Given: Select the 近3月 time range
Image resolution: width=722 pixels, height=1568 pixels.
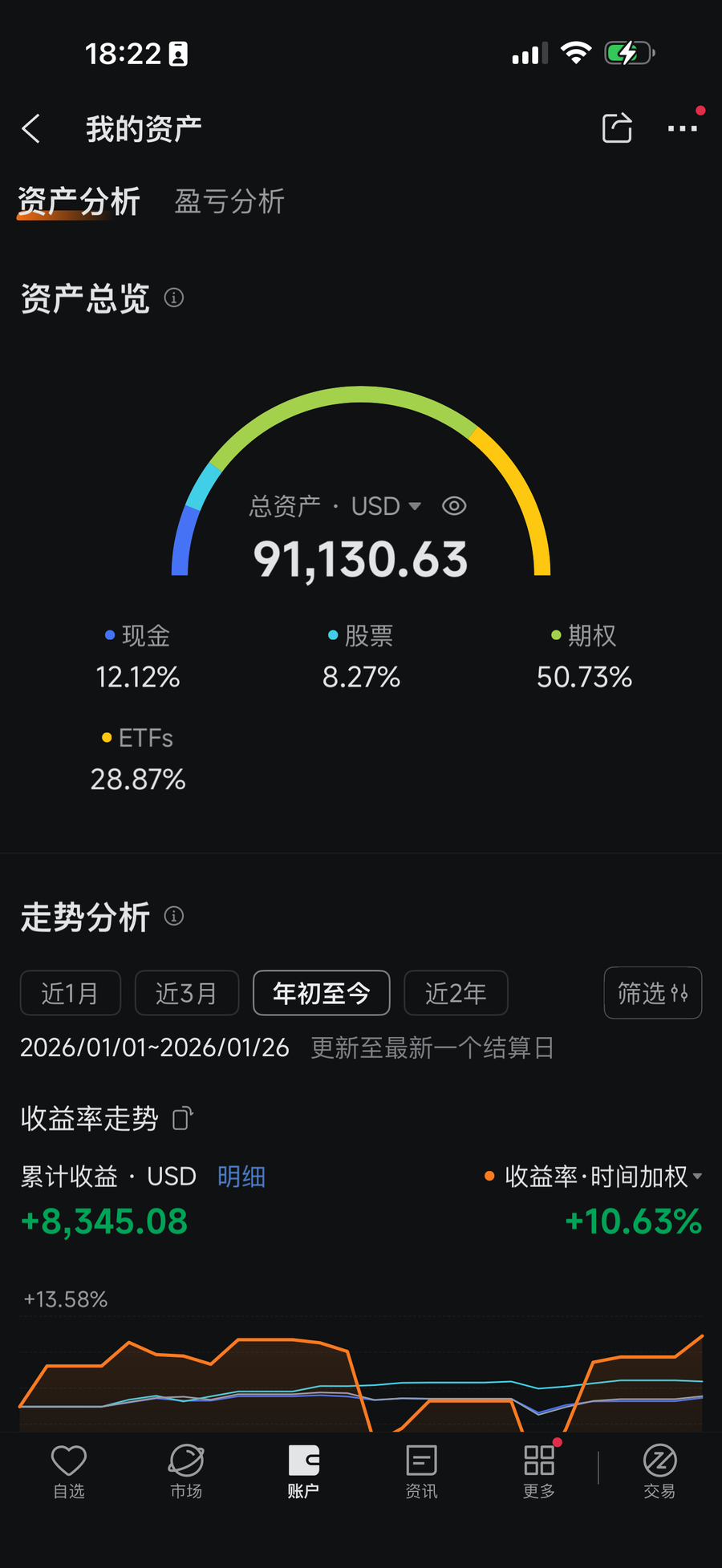Looking at the screenshot, I should (x=187, y=993).
